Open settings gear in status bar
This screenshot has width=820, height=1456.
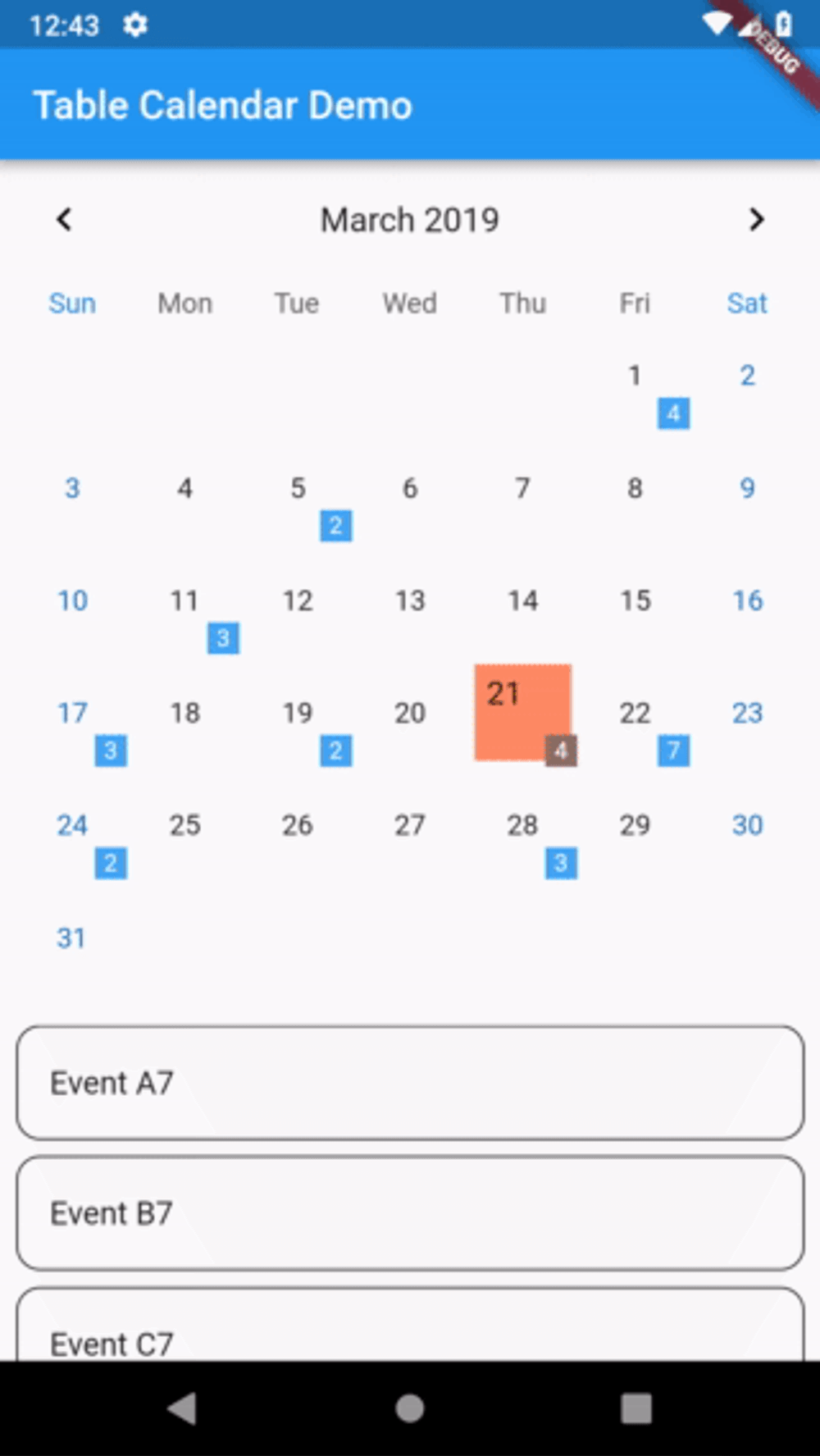[133, 25]
